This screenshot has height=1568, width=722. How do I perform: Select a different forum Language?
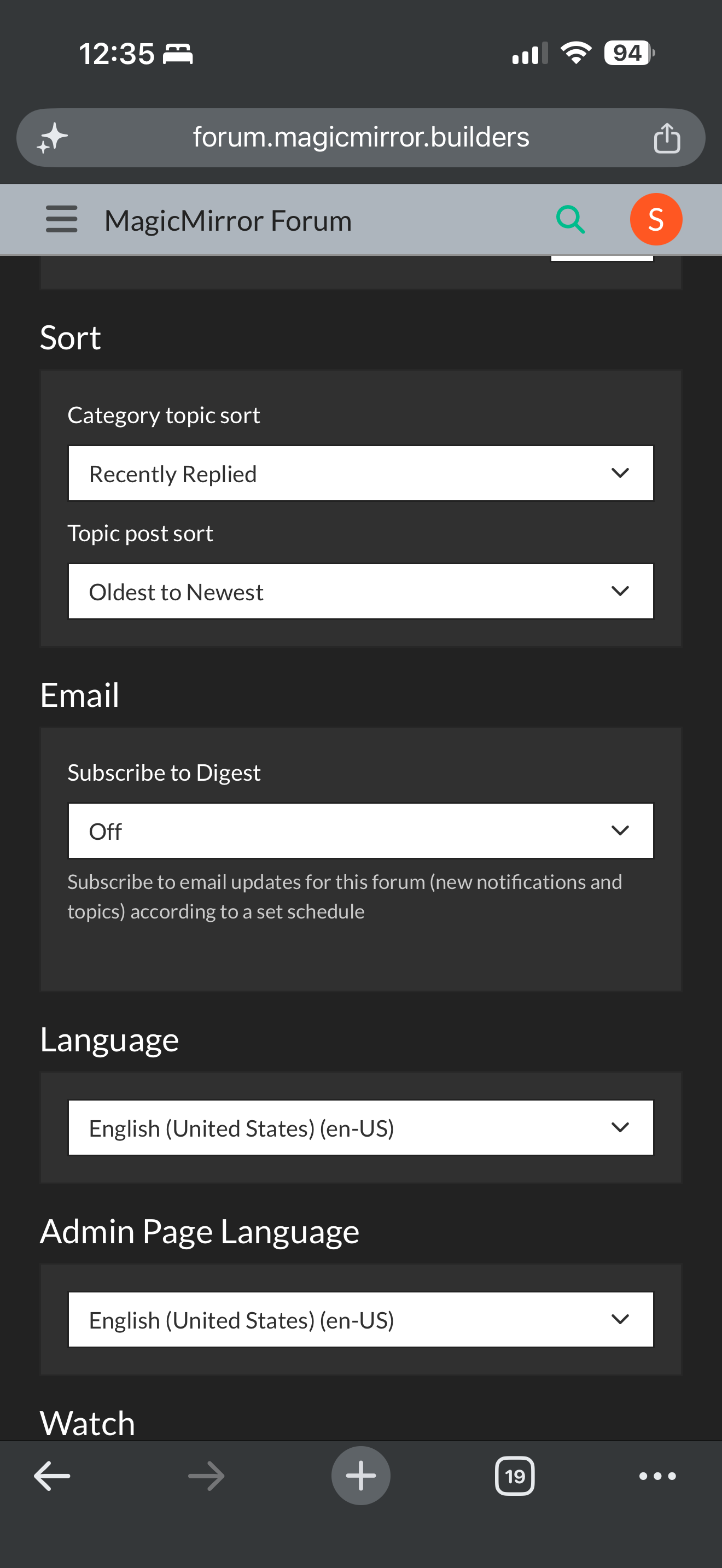pyautogui.click(x=361, y=1128)
